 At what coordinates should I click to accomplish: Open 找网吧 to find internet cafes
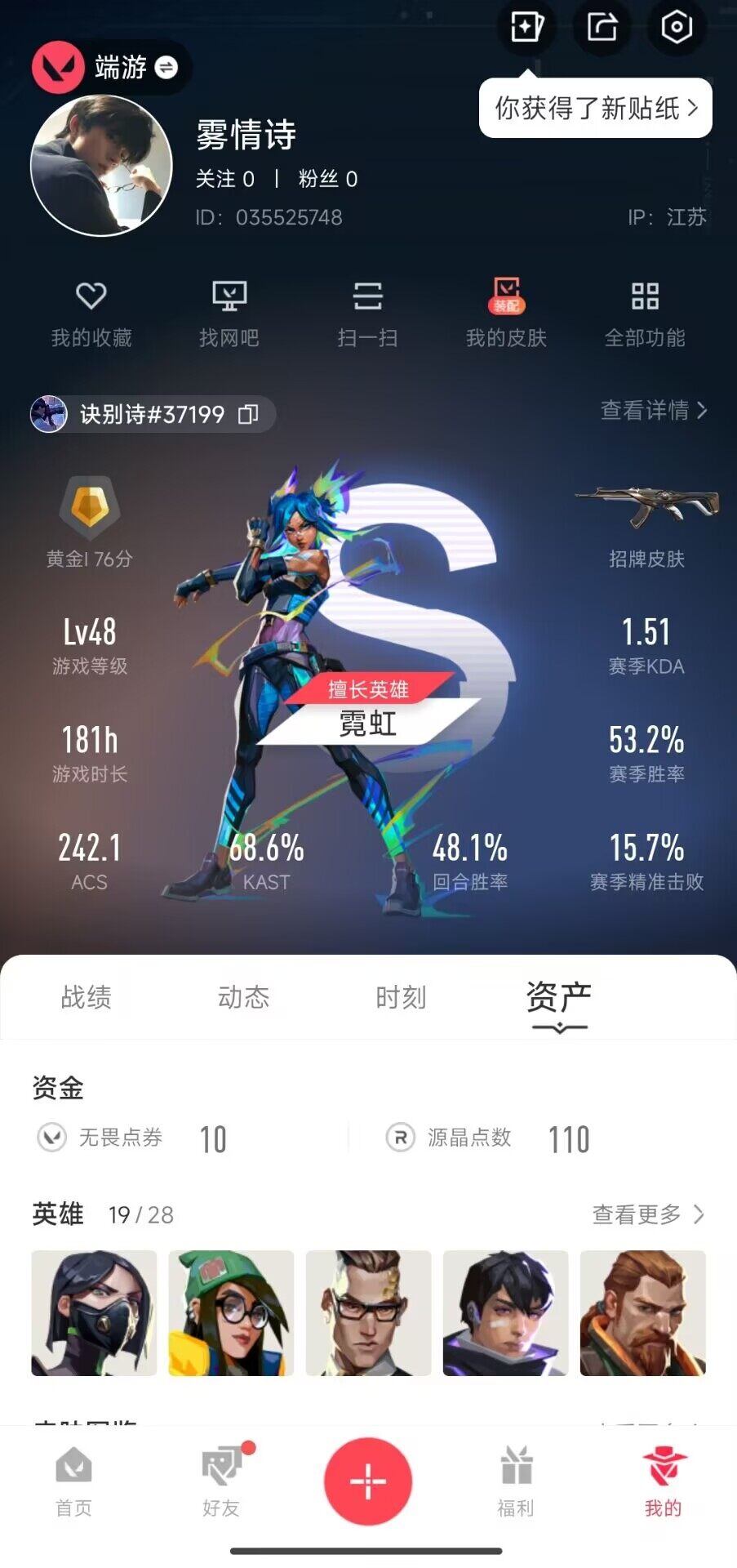229,314
